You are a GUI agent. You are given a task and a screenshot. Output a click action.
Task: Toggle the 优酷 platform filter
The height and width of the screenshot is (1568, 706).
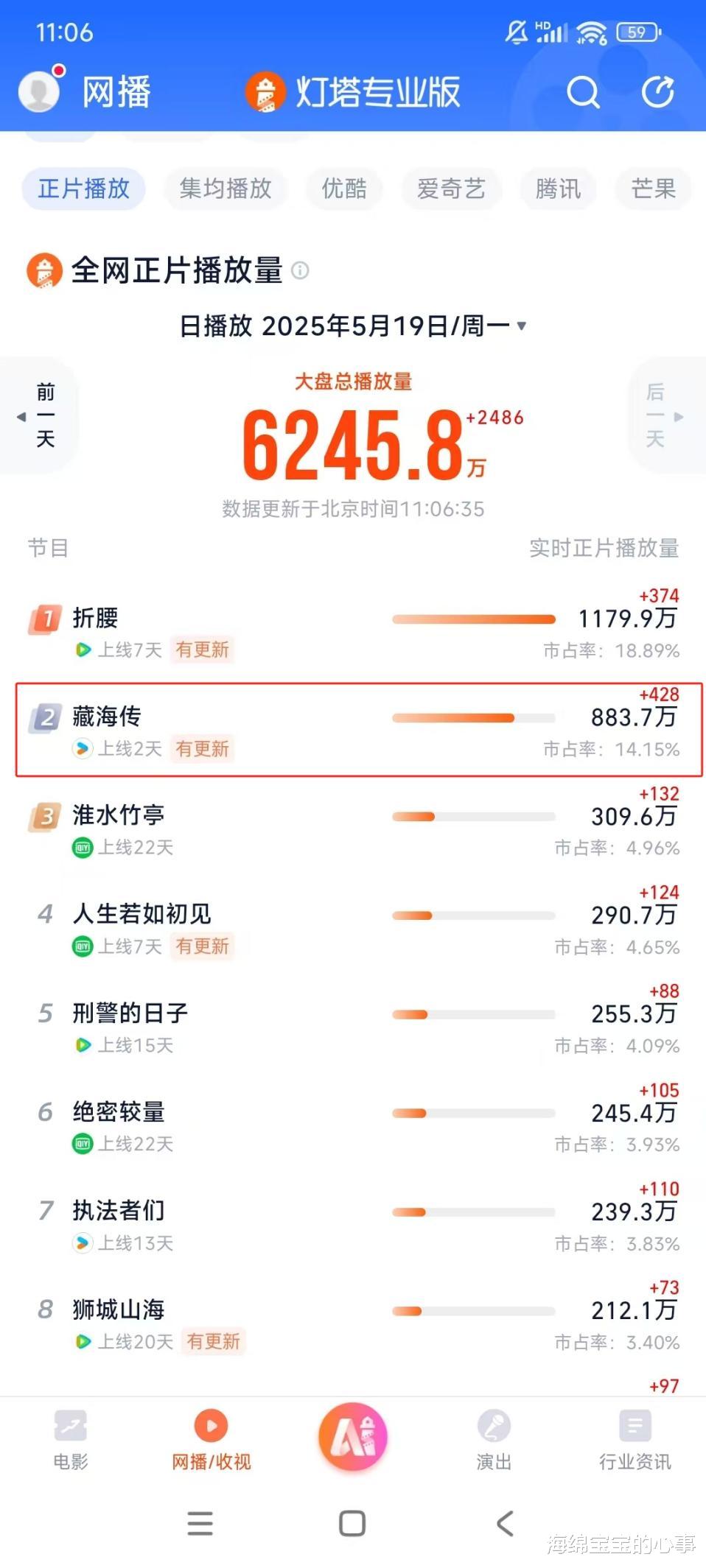tap(343, 189)
